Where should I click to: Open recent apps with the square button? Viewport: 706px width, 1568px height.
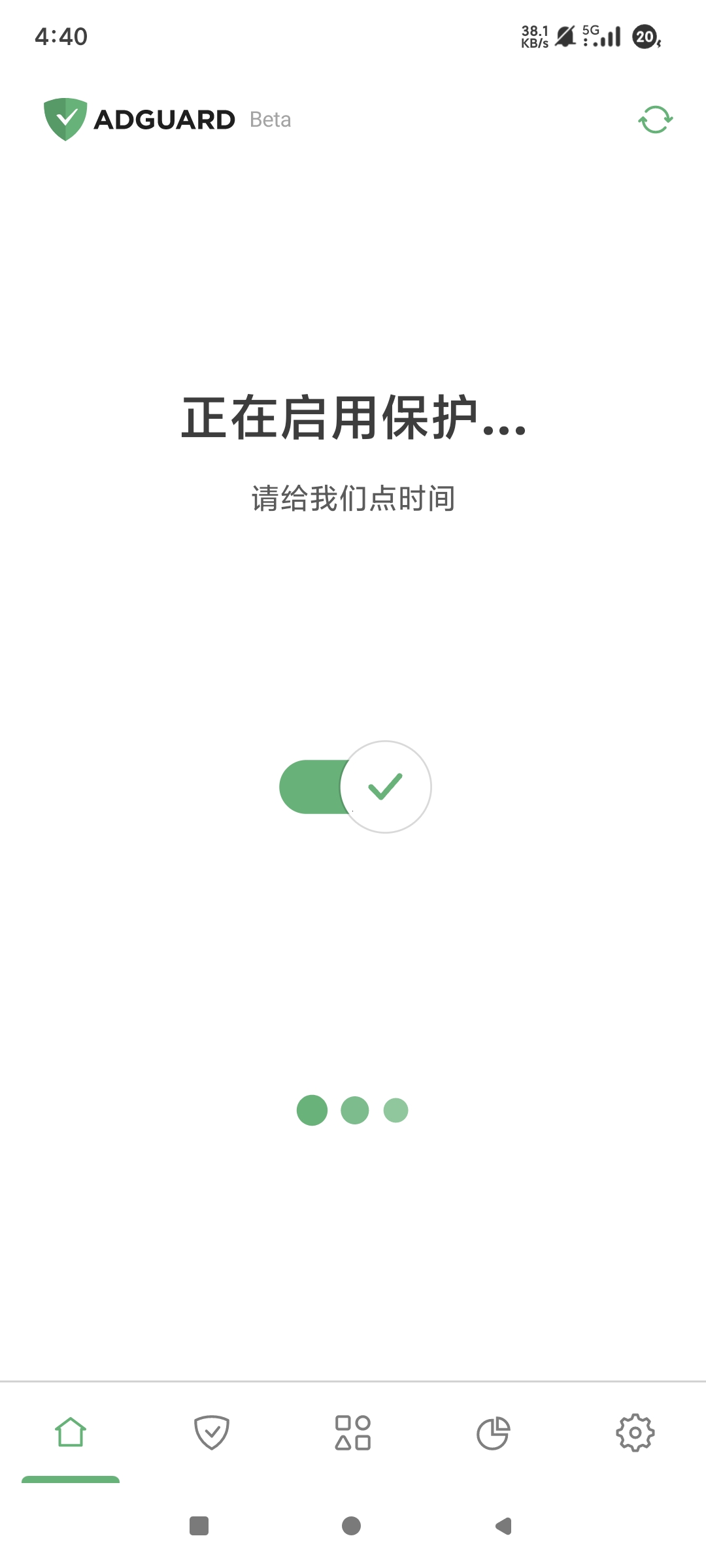(x=199, y=1526)
